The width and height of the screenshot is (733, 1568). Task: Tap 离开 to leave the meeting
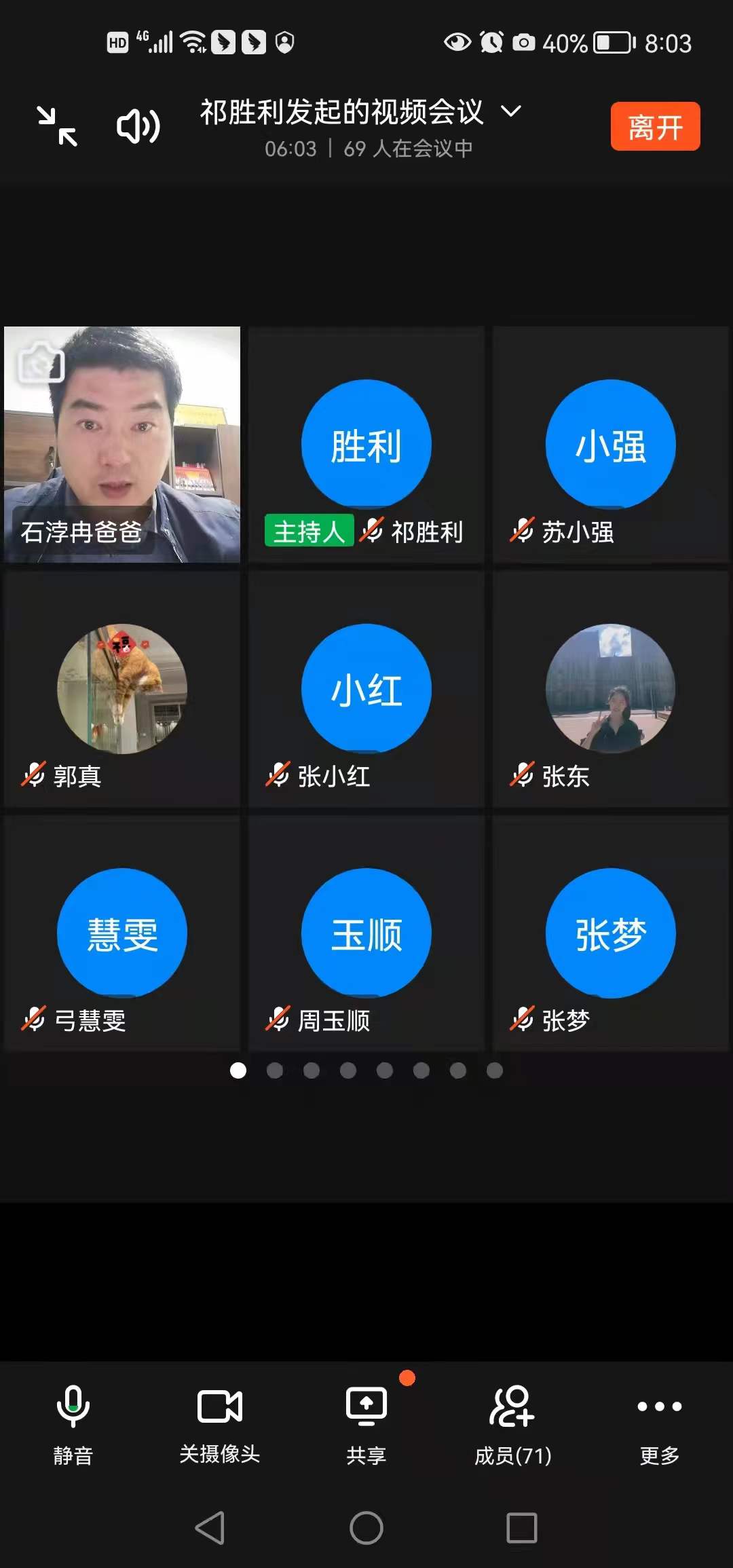[654, 126]
